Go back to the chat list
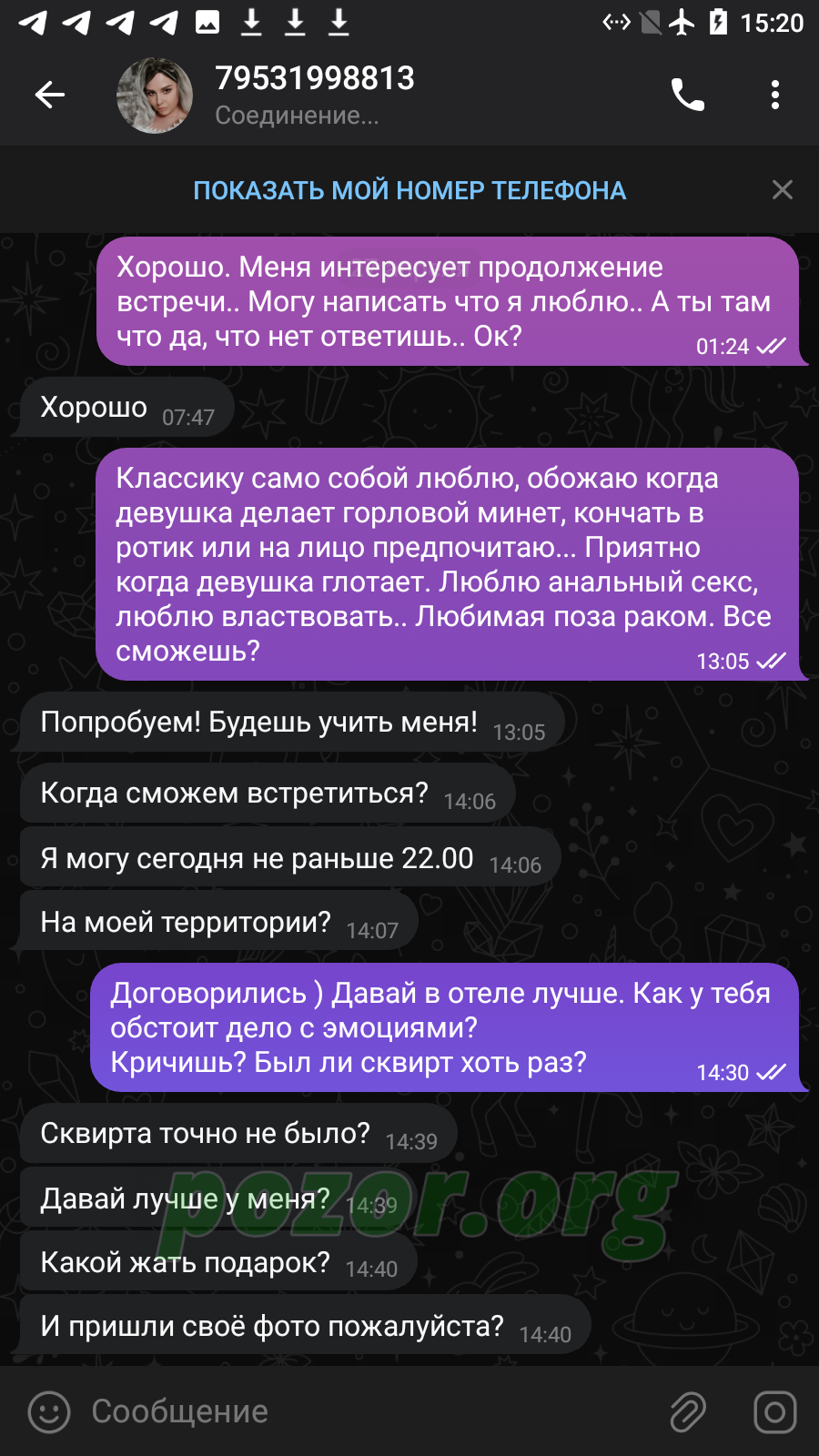The image size is (819, 1456). click(x=49, y=95)
